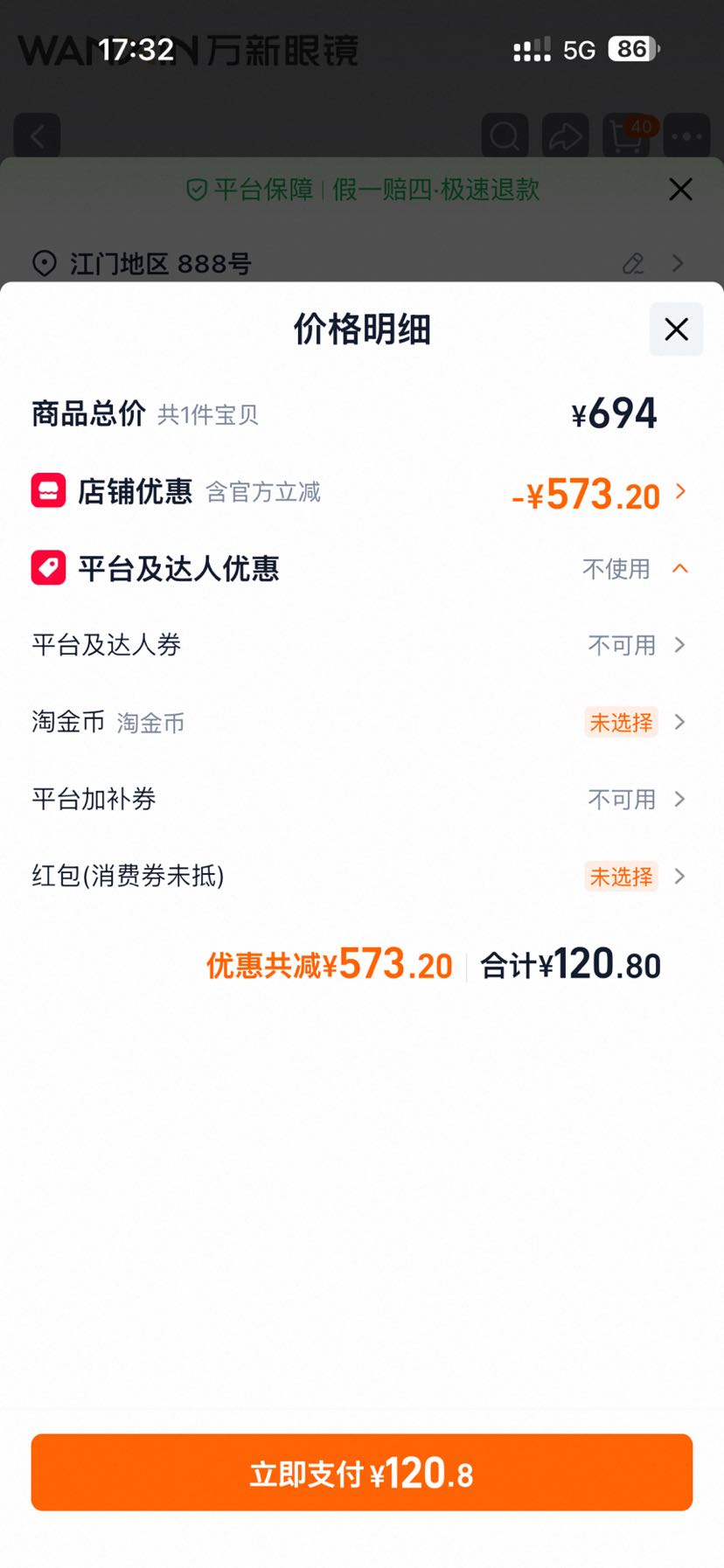Open 店铺优惠 discount details
724x1568 pixels.
361,492
